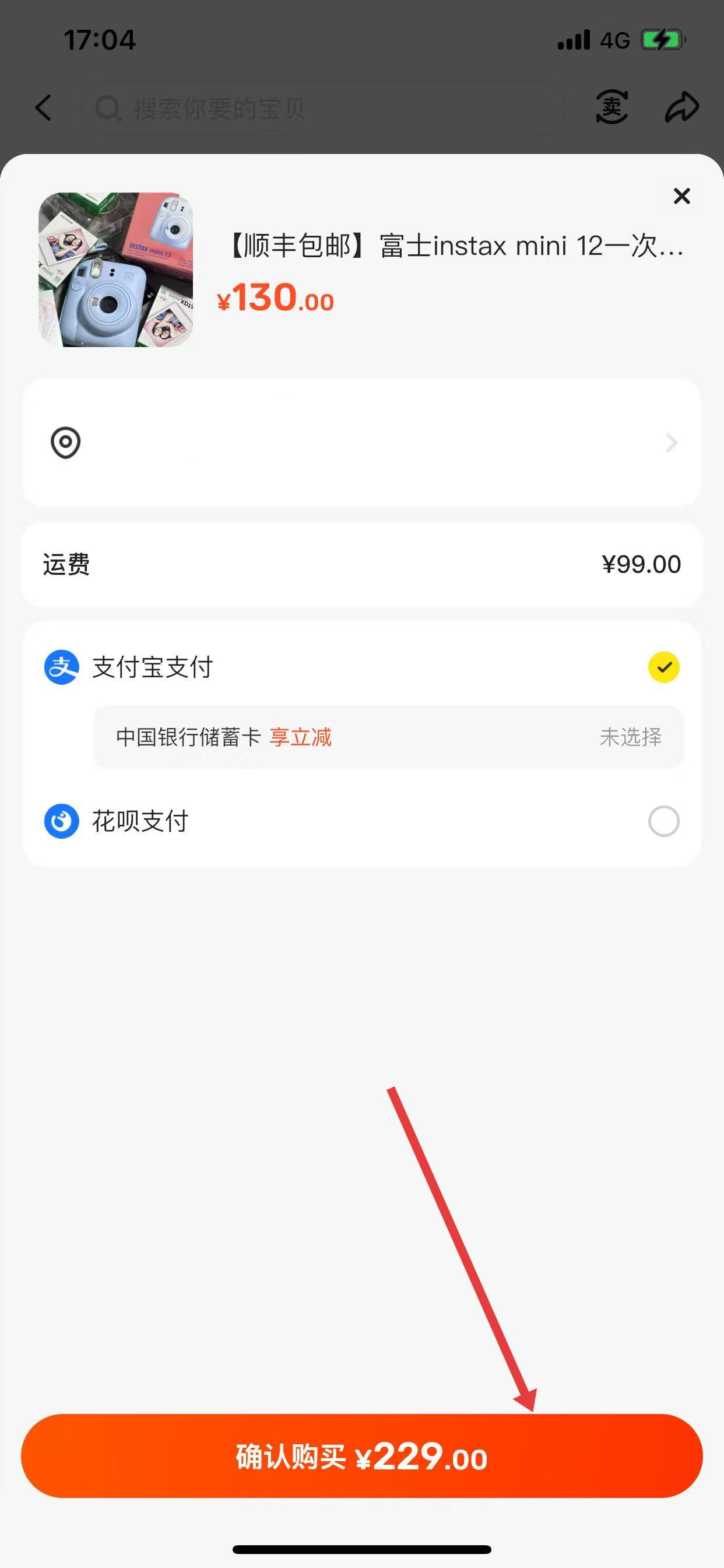
Task: Open 中国银行储蓄卡 discount selection
Action: [388, 737]
